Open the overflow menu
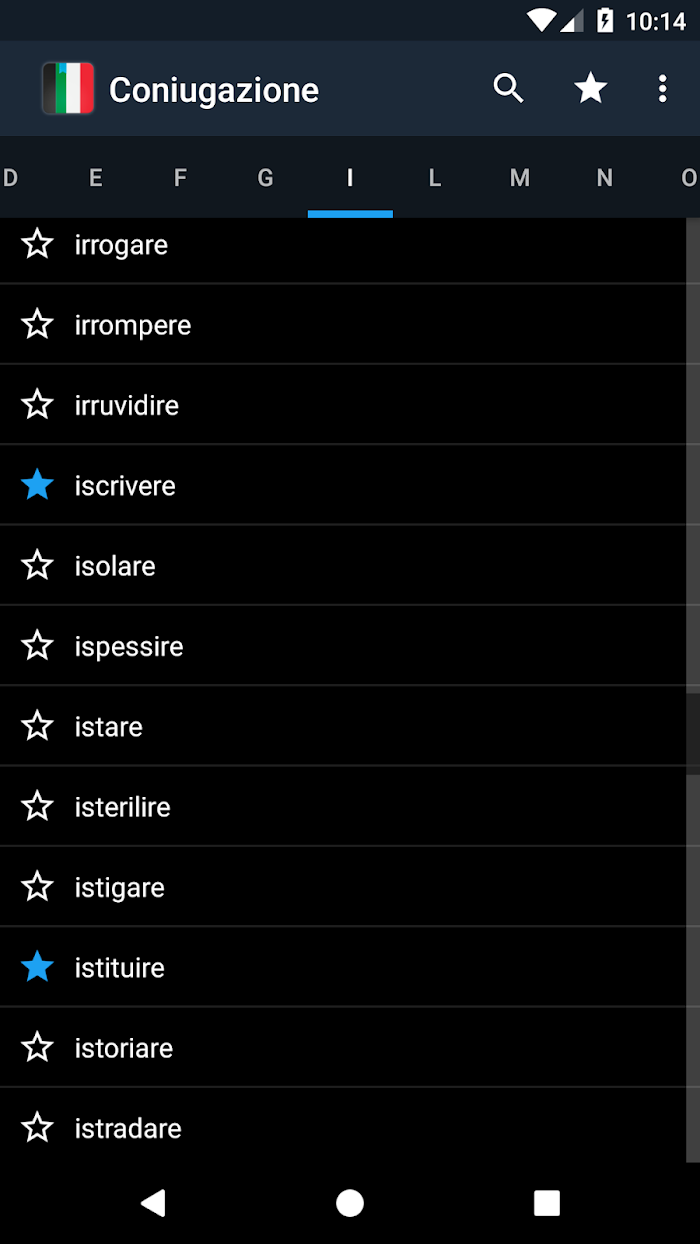700x1244 pixels. coord(662,89)
